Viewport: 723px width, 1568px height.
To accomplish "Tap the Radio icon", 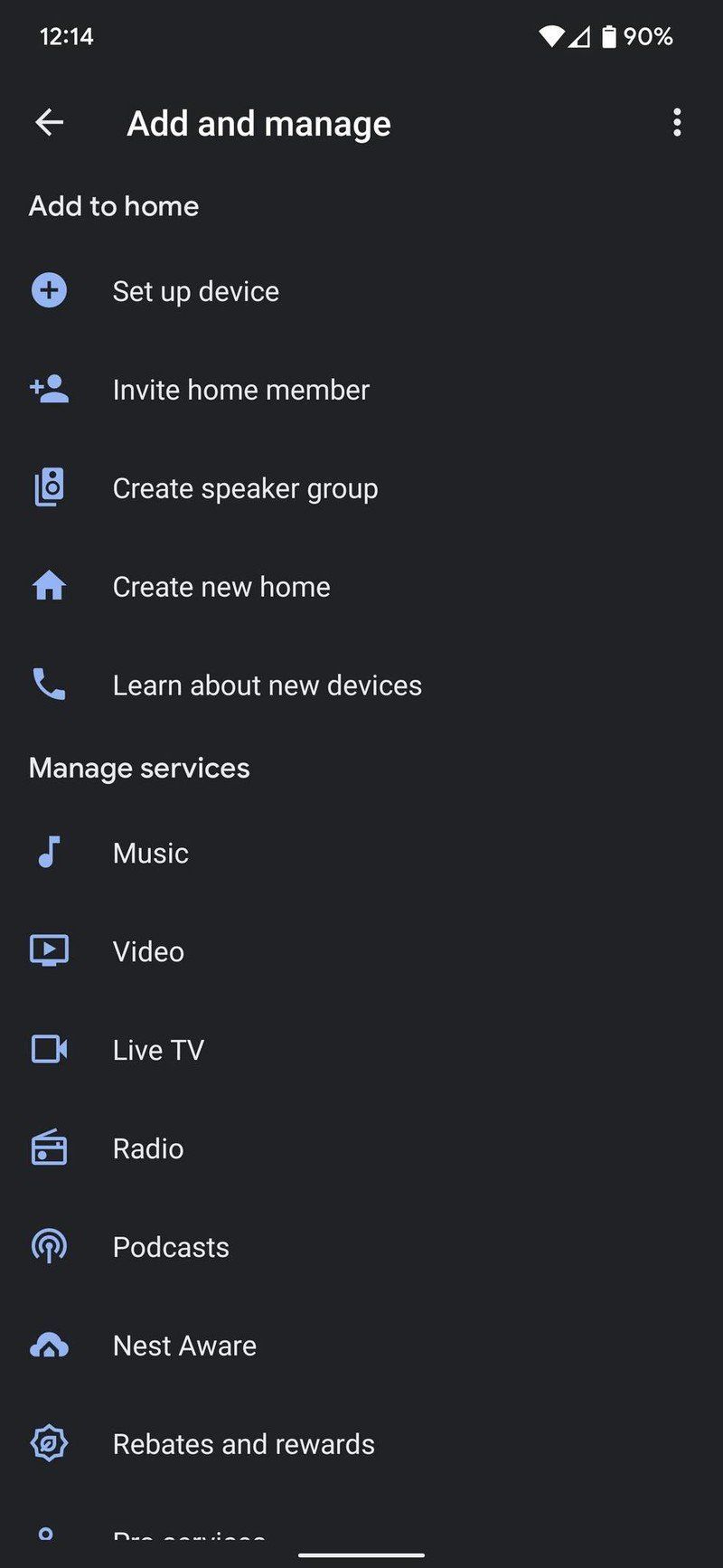I will coord(50,1148).
